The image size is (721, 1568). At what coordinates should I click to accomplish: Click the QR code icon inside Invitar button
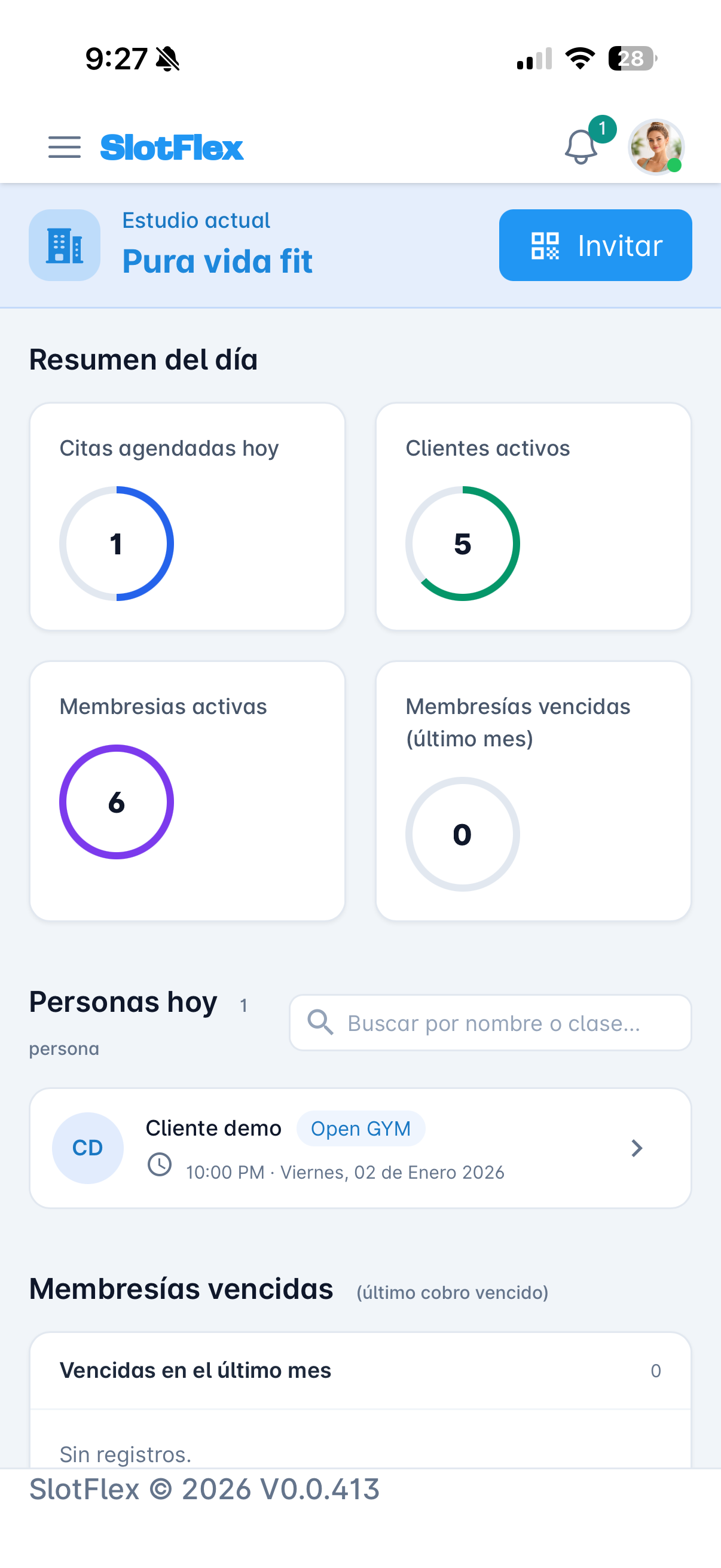pos(546,245)
